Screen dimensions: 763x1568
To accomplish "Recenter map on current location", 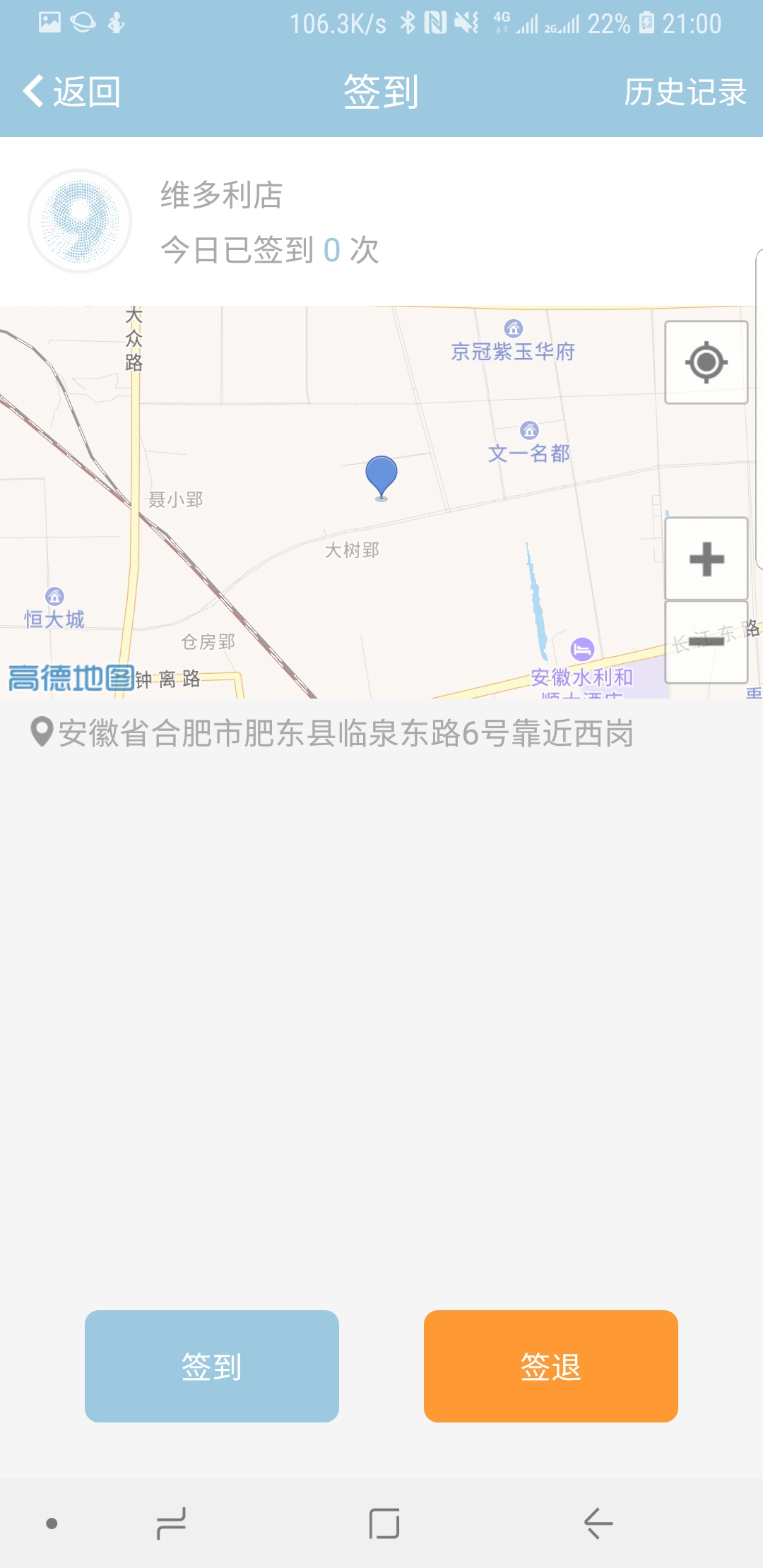I will coord(706,362).
